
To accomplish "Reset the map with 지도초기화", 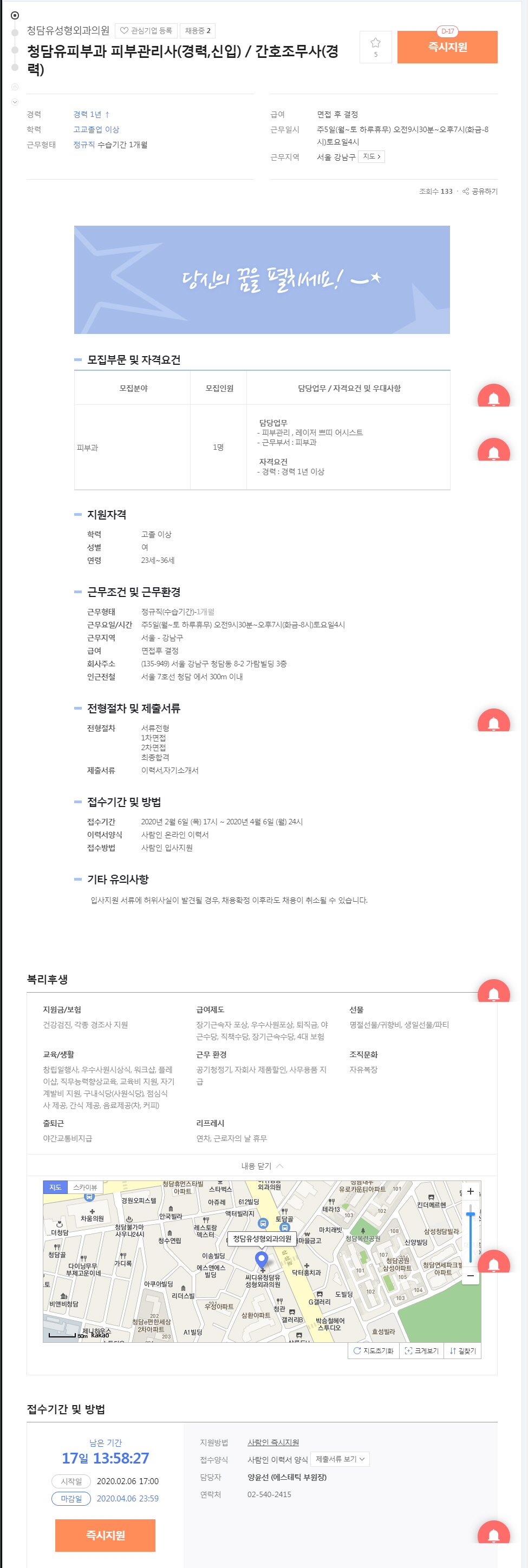I will click(x=373, y=1351).
